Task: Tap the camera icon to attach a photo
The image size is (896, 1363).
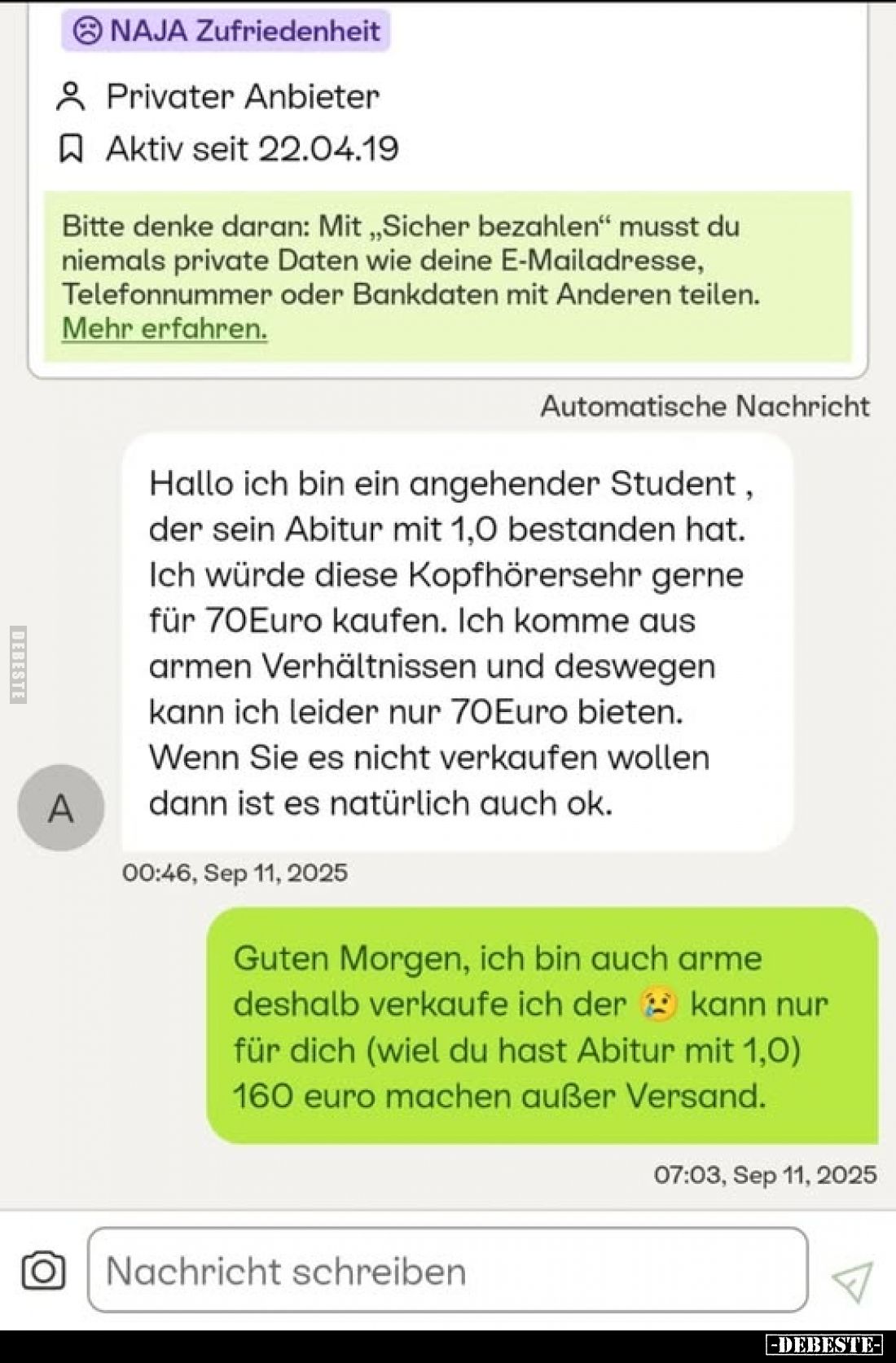Action: (43, 1271)
